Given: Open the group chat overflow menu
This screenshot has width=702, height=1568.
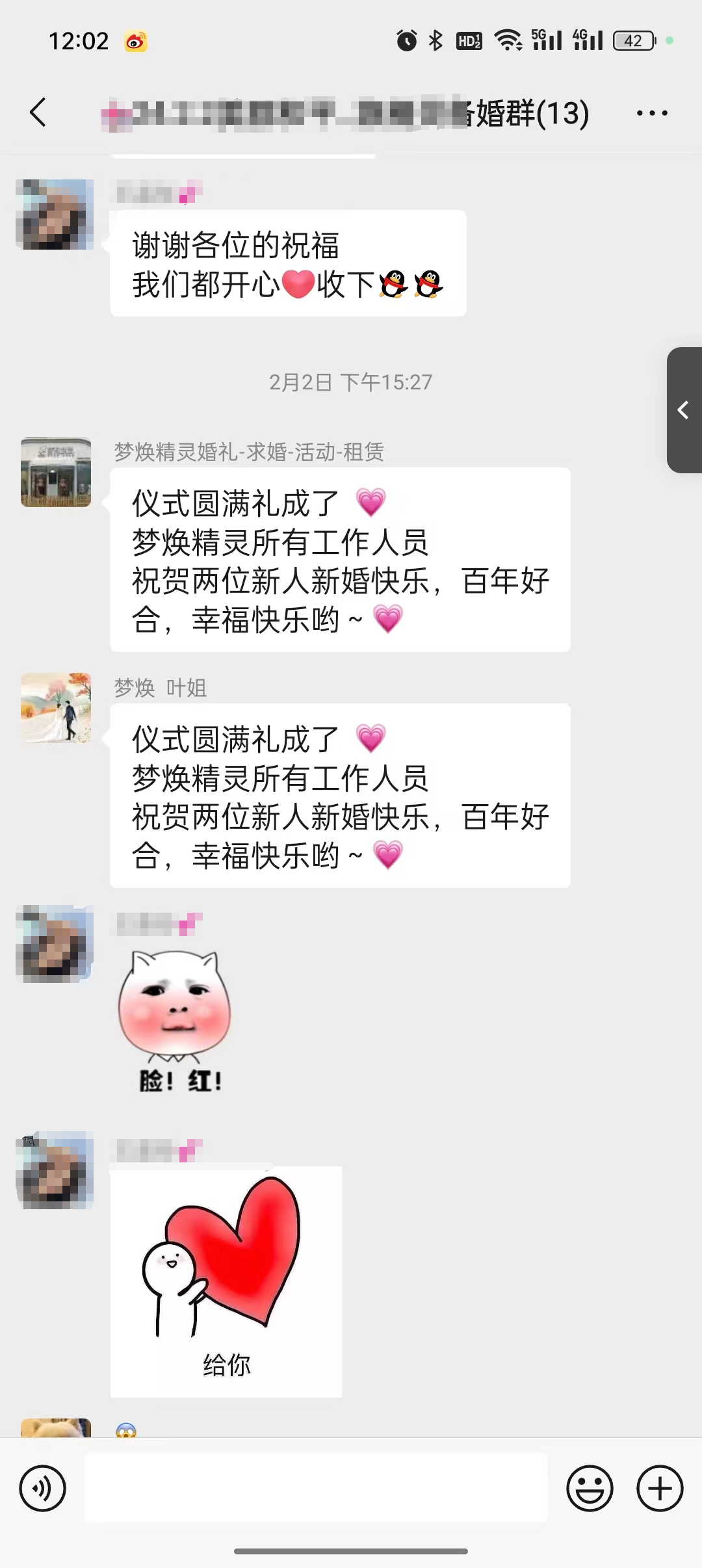Looking at the screenshot, I should tap(651, 113).
